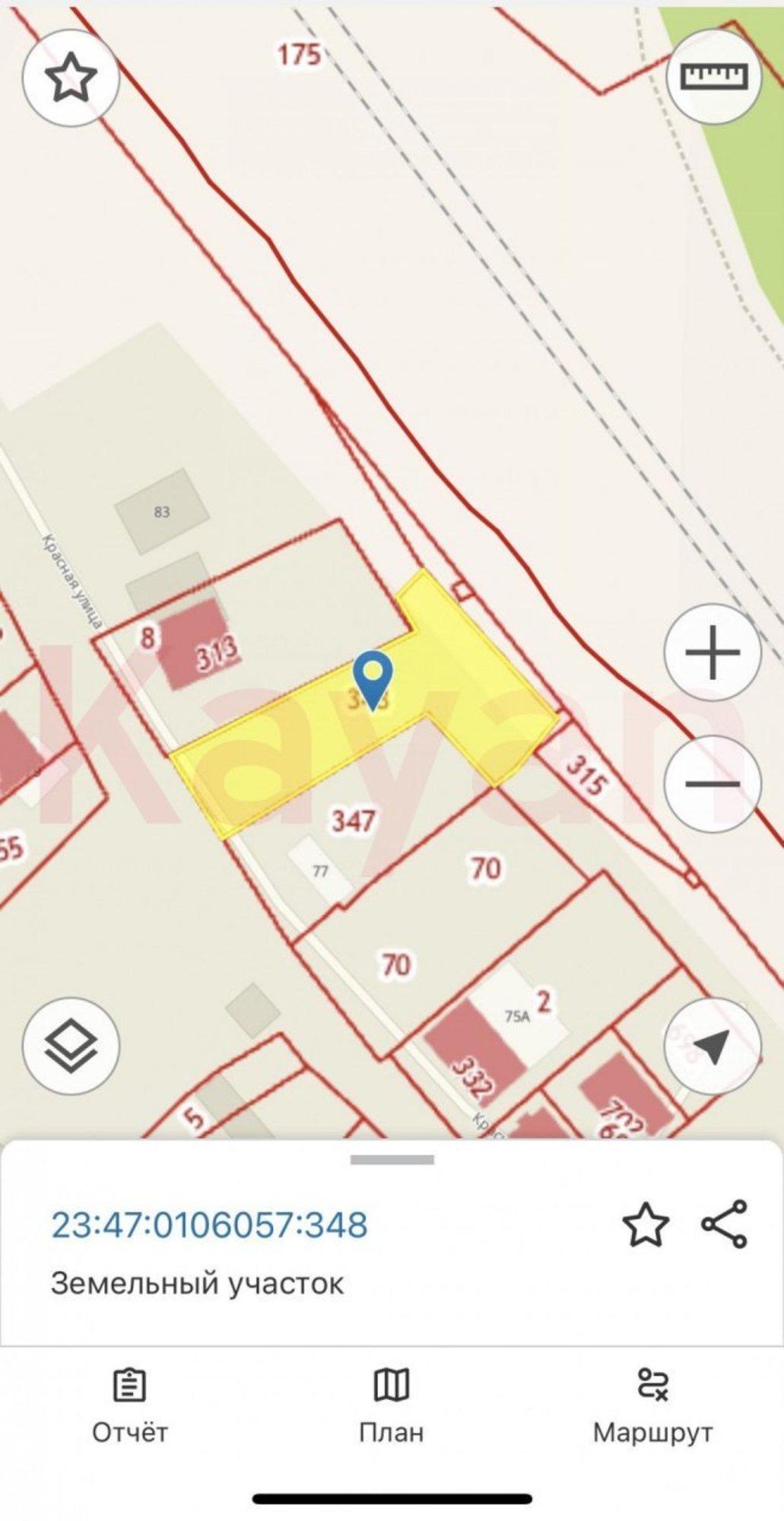Center map on my location
784x1521 pixels.
pyautogui.click(x=712, y=1046)
